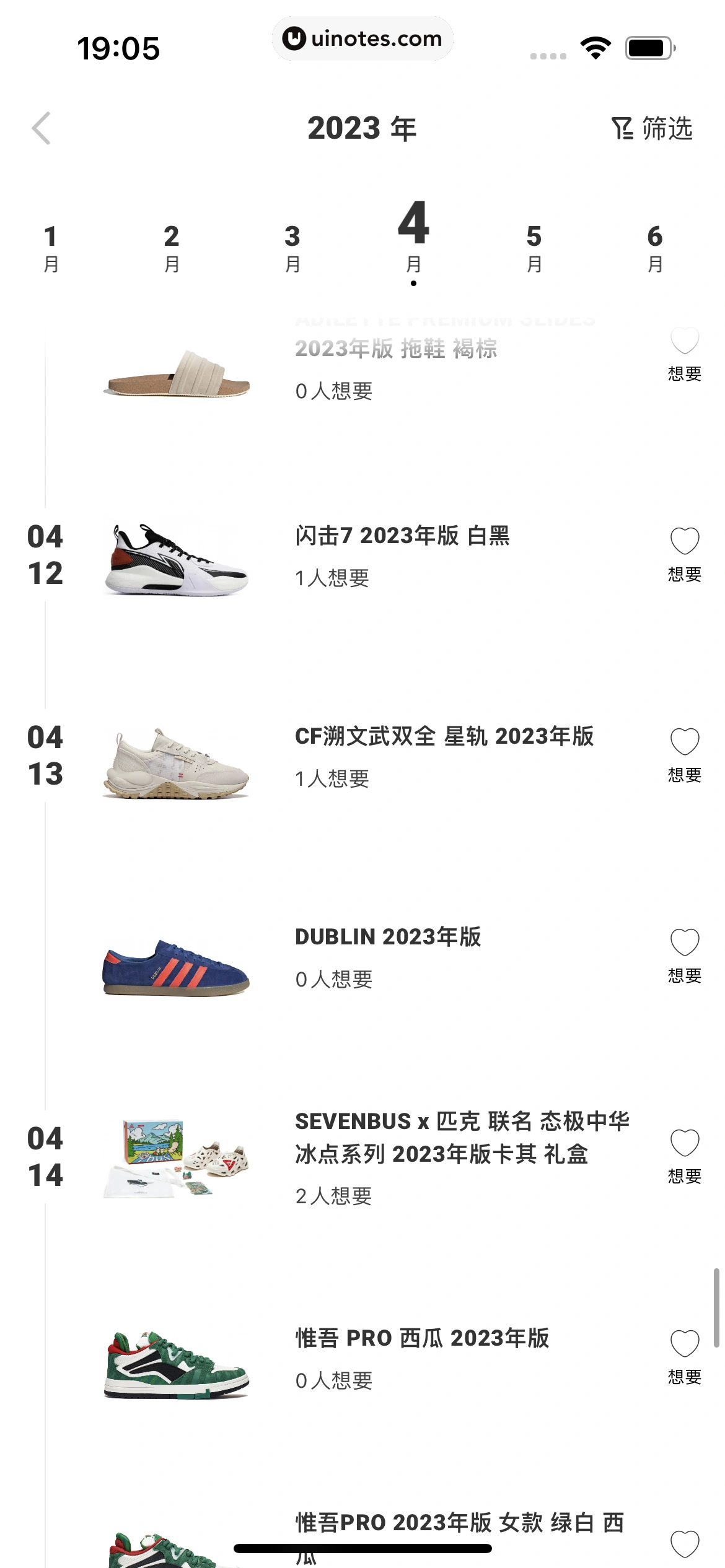725x1568 pixels.
Task: Jump to 3月 releases
Action: (292, 248)
